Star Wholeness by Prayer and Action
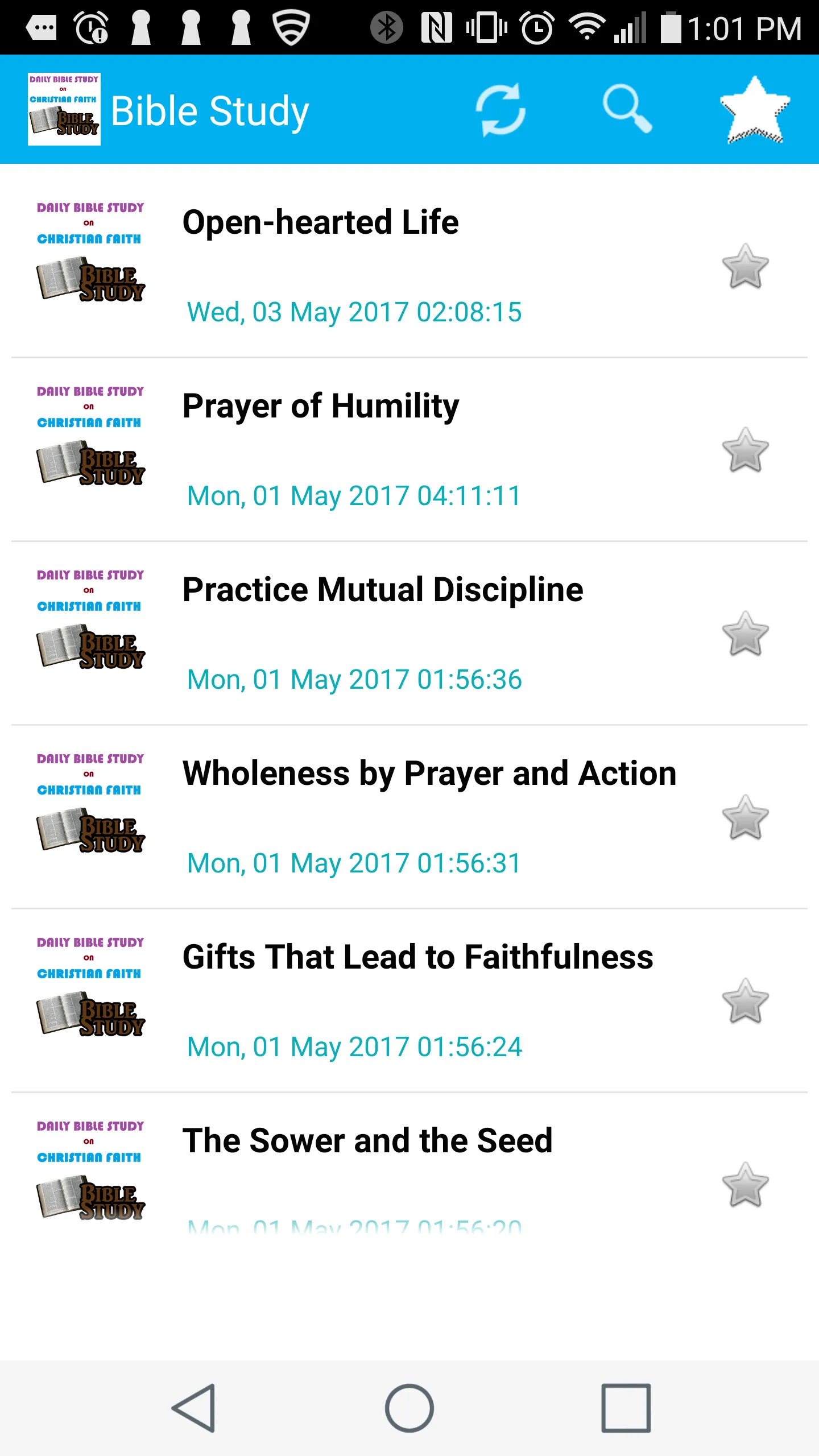Image resolution: width=819 pixels, height=1456 pixels. pos(745,817)
